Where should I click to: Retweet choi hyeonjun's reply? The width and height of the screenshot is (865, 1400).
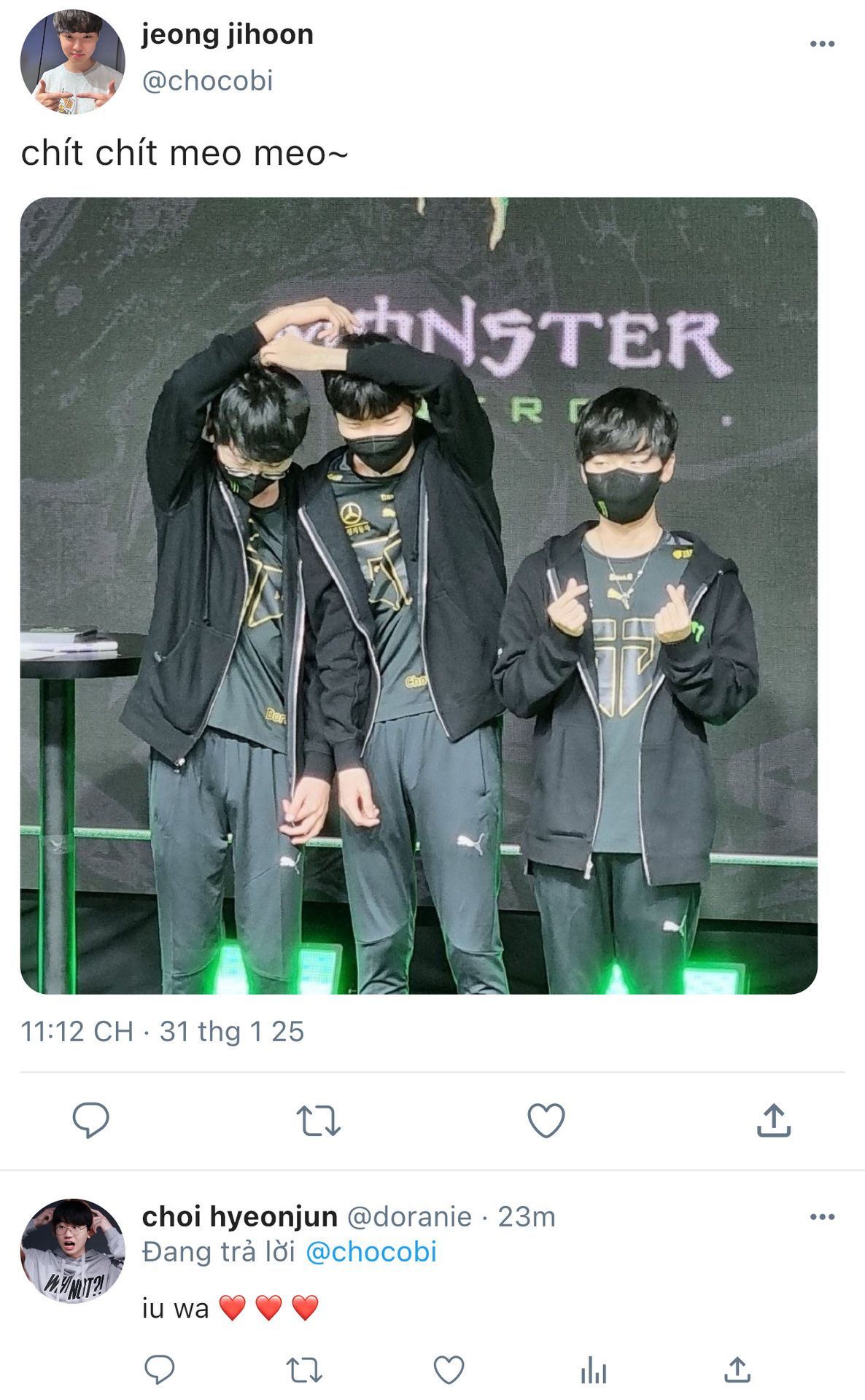[x=303, y=1369]
